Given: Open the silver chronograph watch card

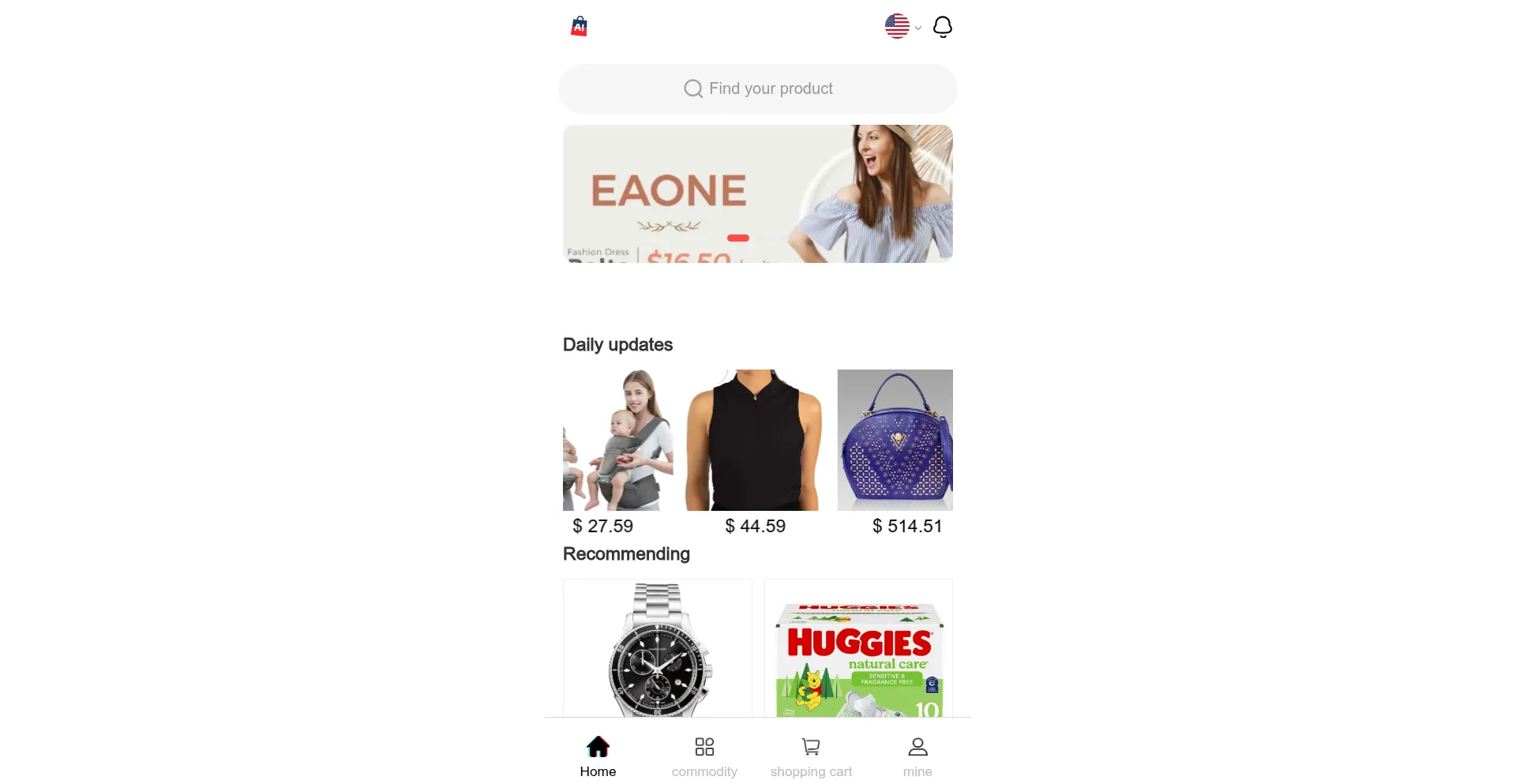Looking at the screenshot, I should [657, 648].
